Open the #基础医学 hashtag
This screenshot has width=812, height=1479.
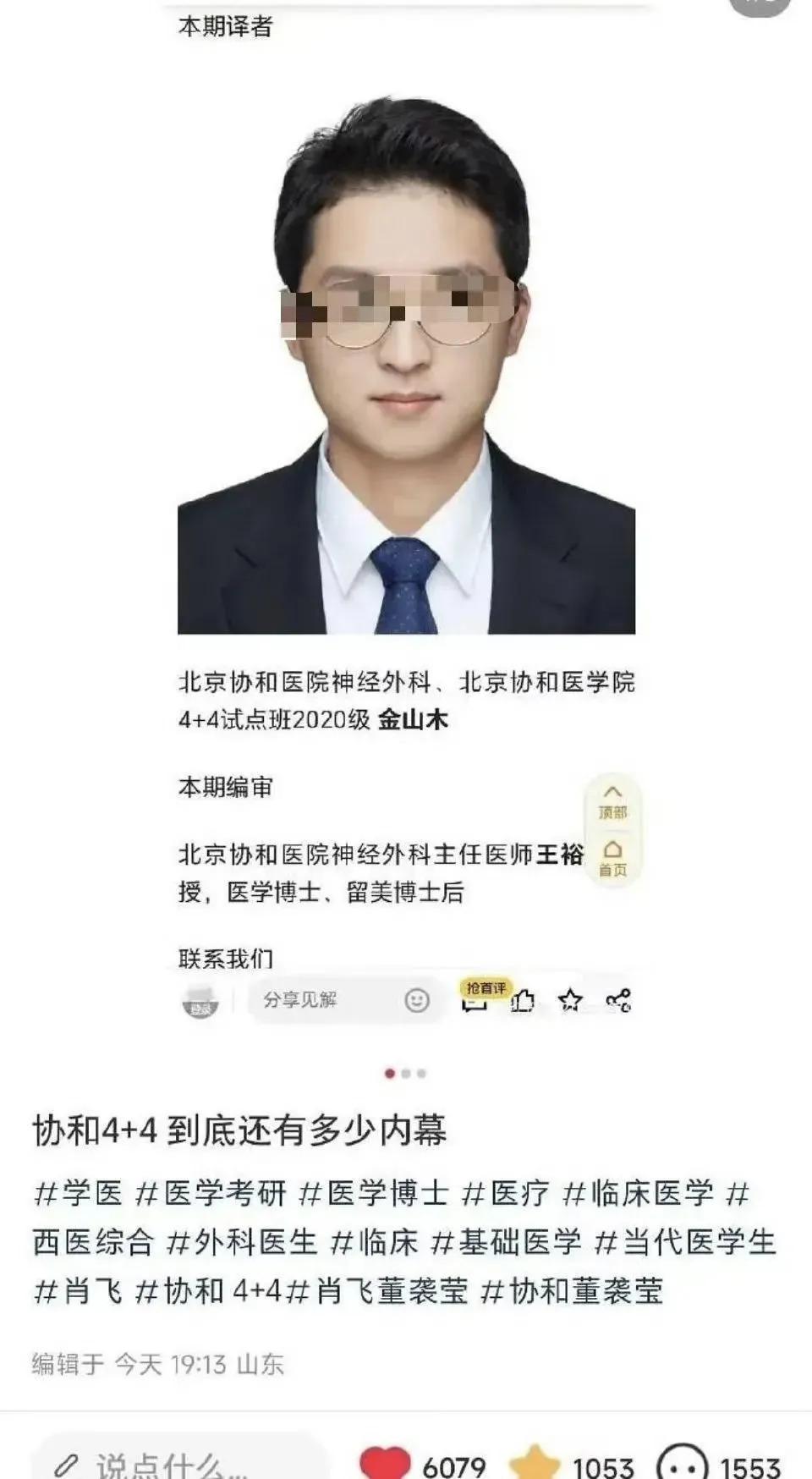pos(506,1242)
